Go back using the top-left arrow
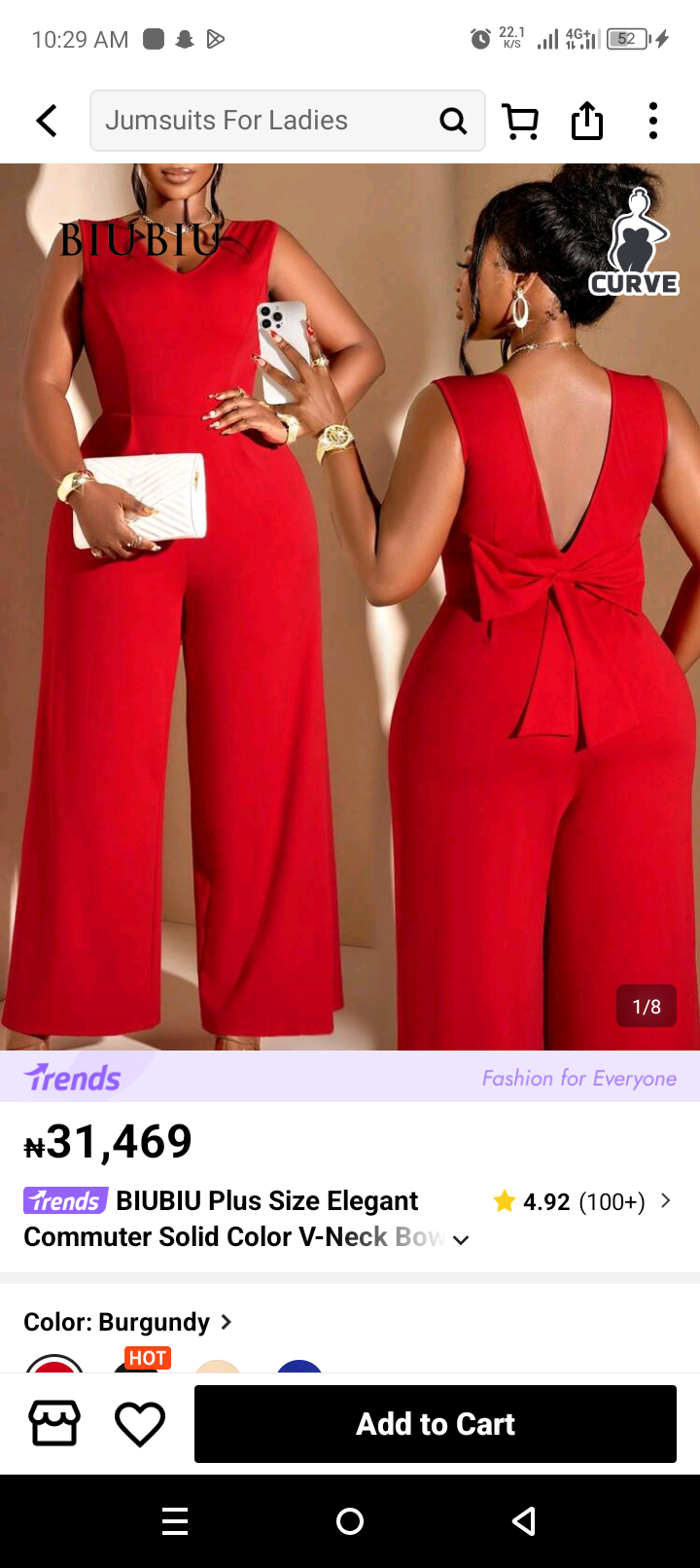The width and height of the screenshot is (700, 1568). [47, 121]
